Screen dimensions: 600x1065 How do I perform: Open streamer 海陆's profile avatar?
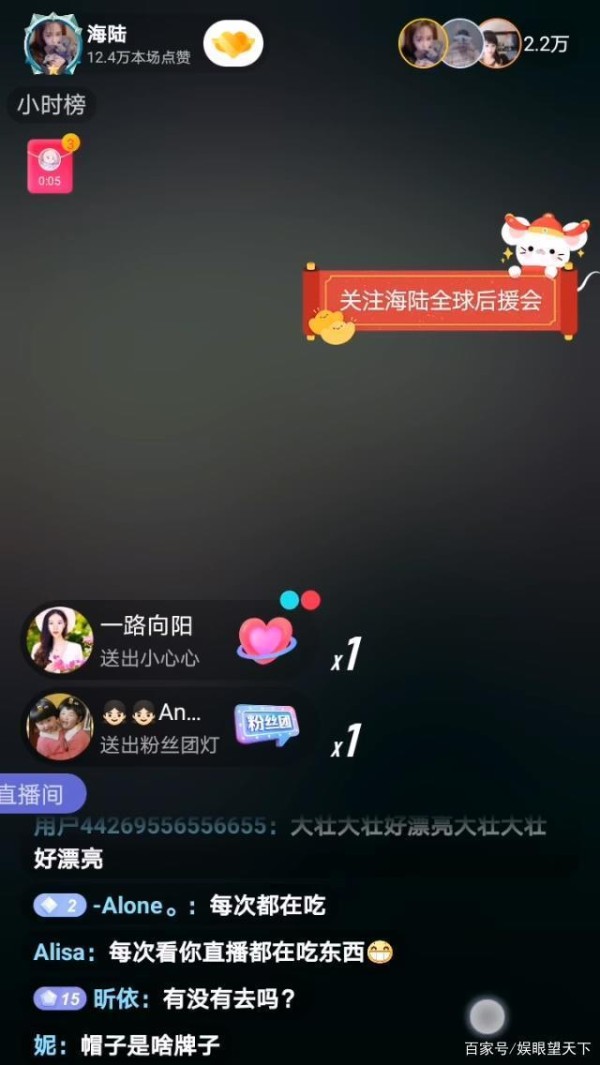pos(52,45)
